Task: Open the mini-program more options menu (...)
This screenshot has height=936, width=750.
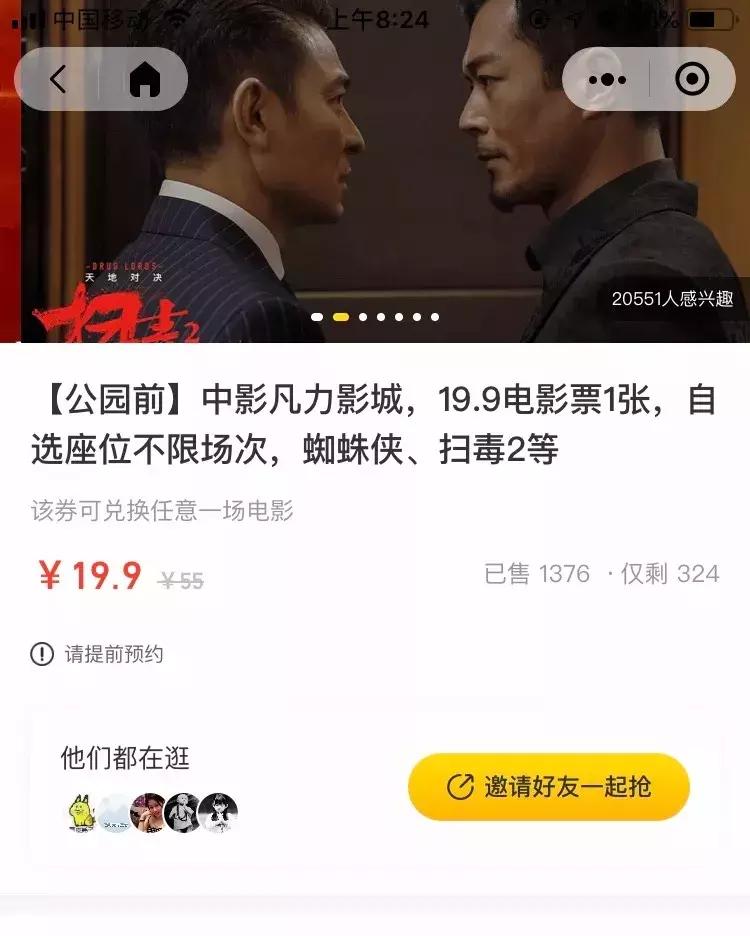Action: point(607,78)
